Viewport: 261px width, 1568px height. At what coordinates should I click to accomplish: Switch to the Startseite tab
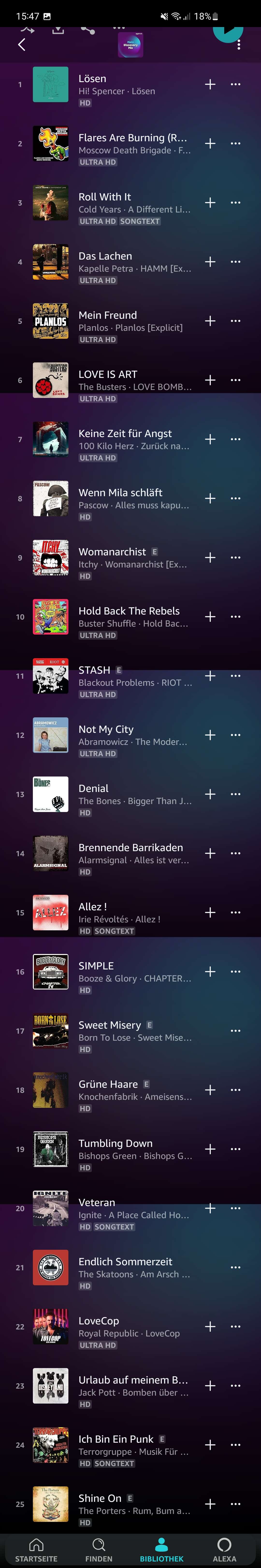click(x=36, y=1550)
